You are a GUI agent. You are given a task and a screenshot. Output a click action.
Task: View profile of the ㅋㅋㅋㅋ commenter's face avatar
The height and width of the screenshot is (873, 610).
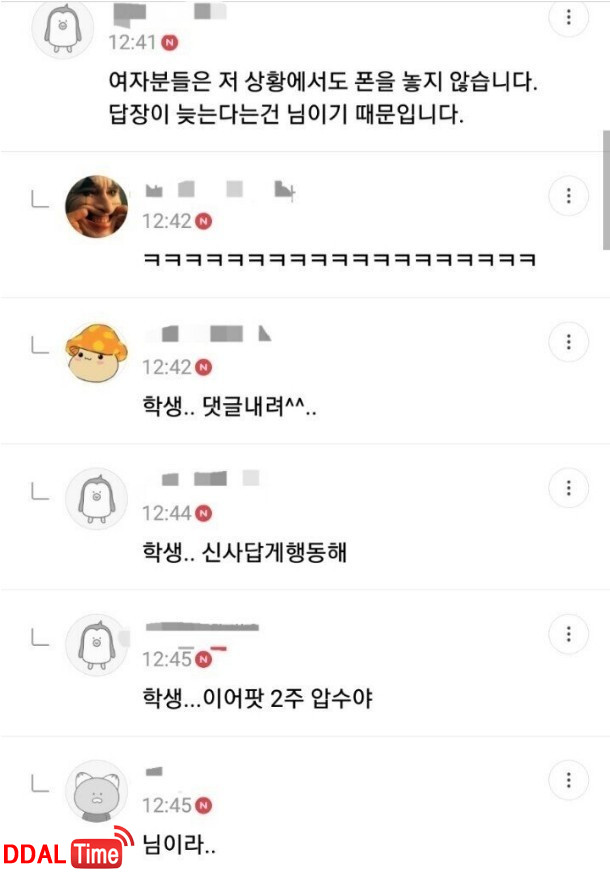point(96,206)
